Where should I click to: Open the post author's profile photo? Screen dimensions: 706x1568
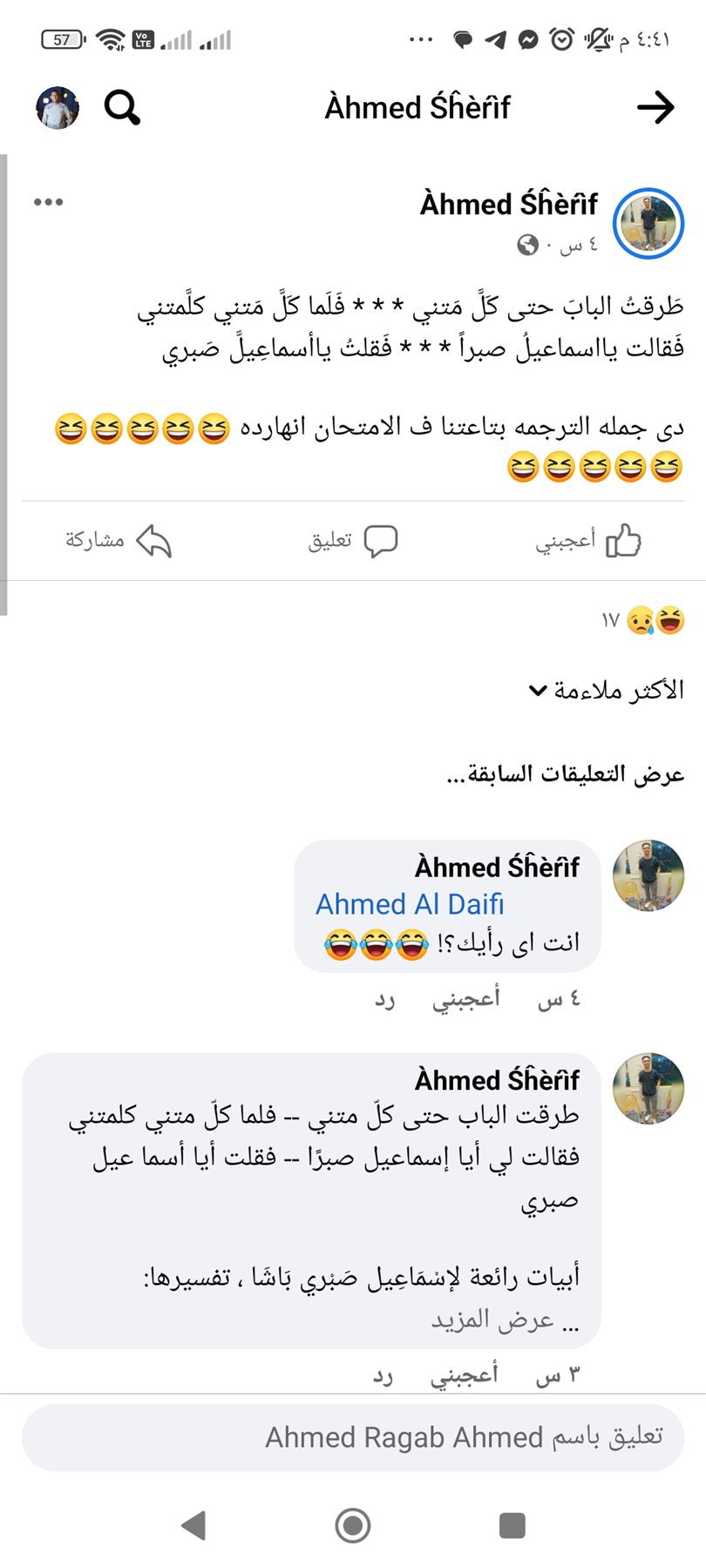click(648, 224)
